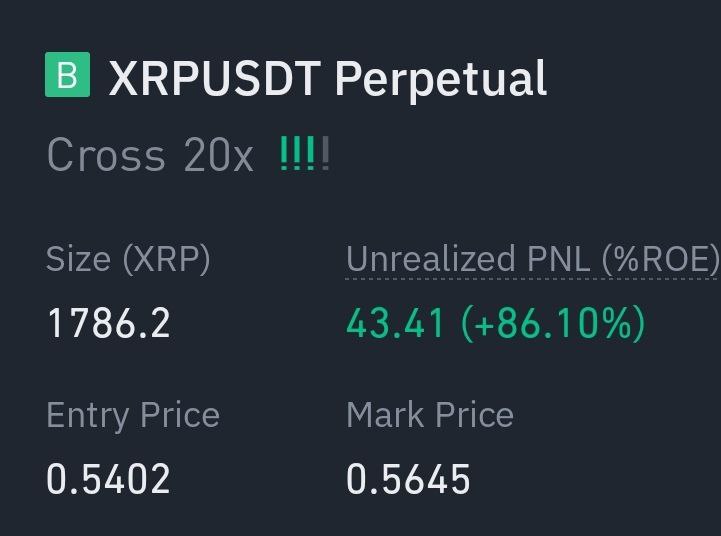Open the XRPUSDT Perpetual contract
Viewport: 721px width, 536px height.
(x=327, y=78)
